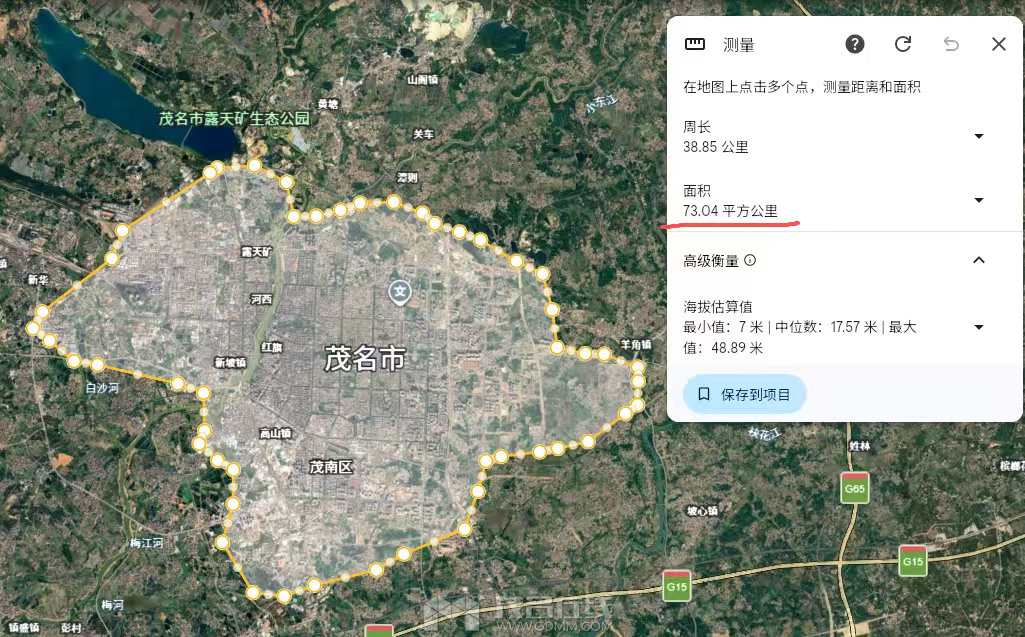Undo the last measurement point
This screenshot has width=1025, height=637.
[951, 44]
